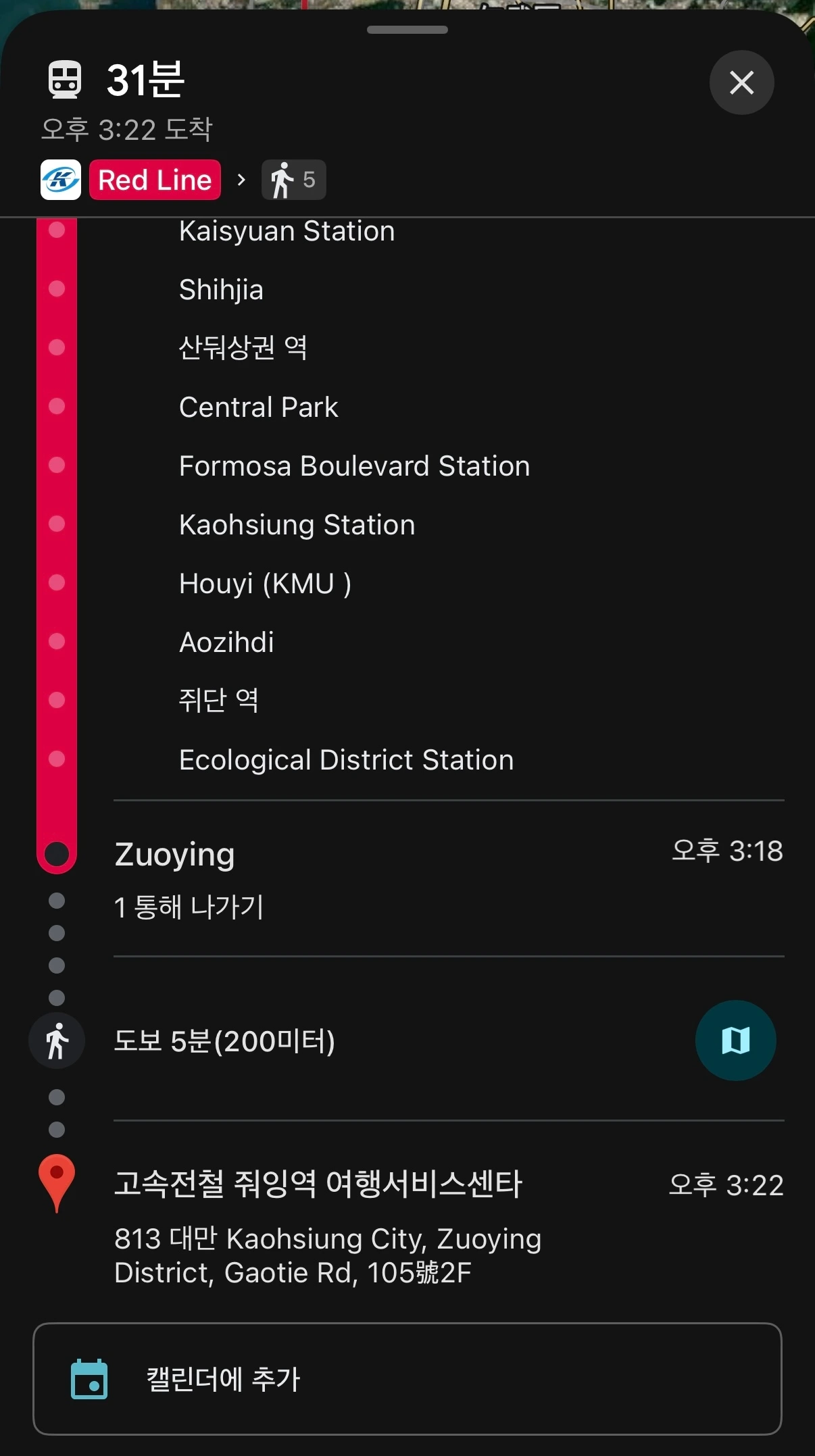Select the Zuoying station stop

[175, 855]
